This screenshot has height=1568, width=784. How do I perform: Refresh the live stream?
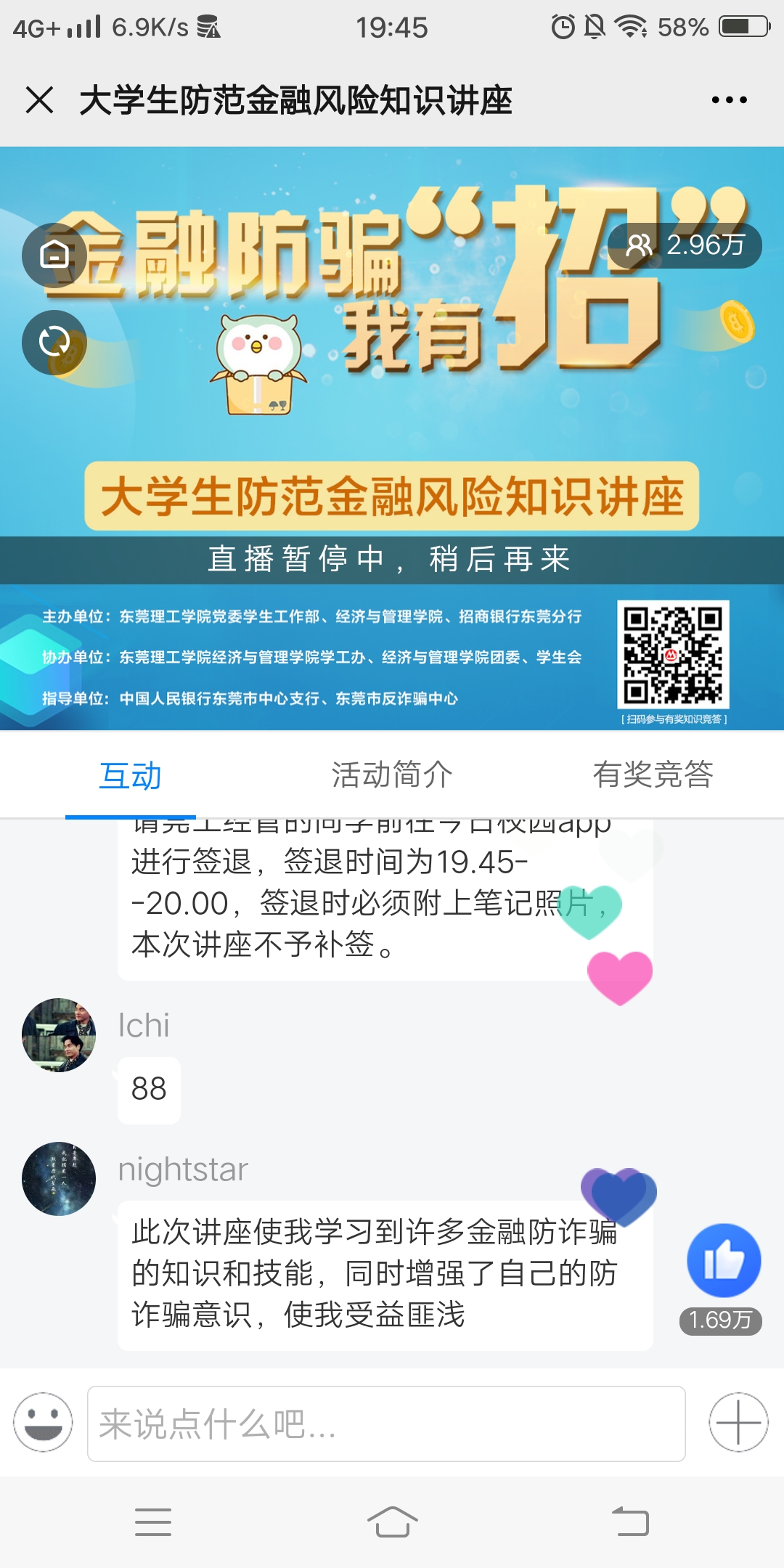[54, 342]
